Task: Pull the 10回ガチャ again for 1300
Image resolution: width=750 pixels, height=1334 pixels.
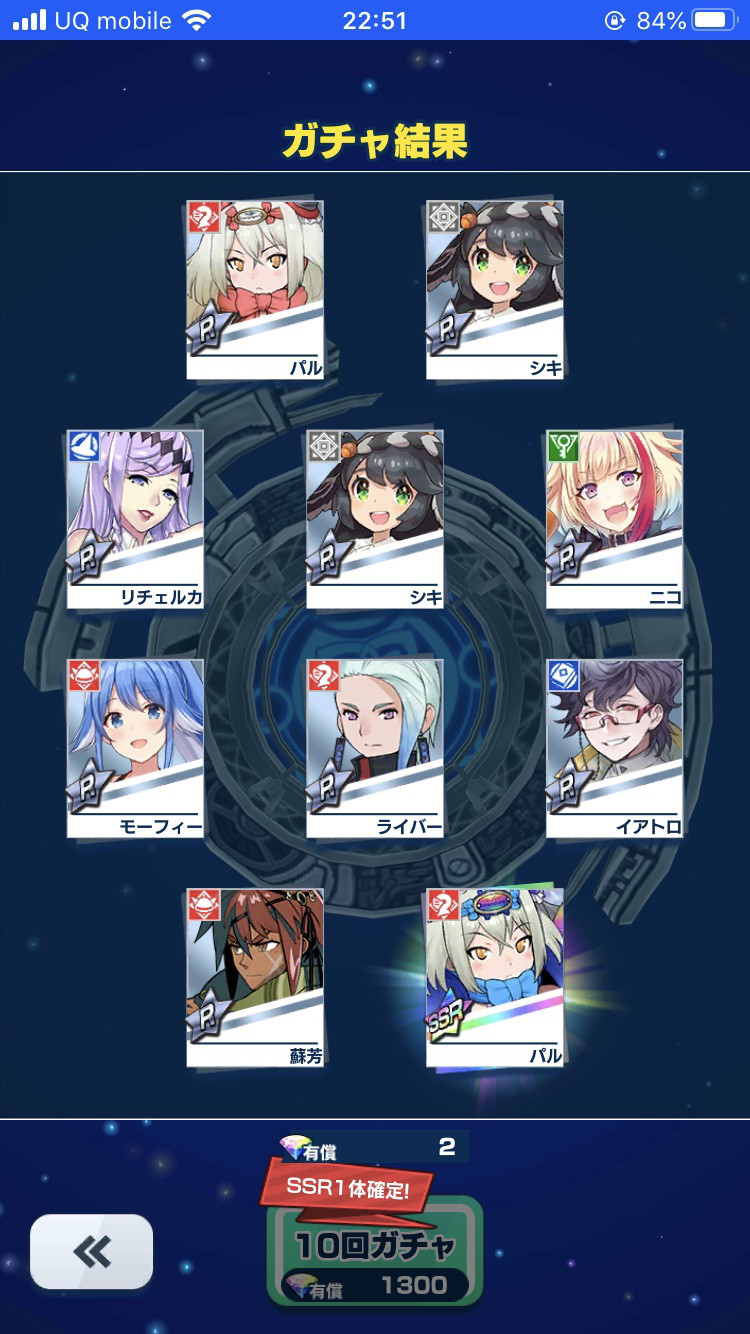Action: [375, 1252]
